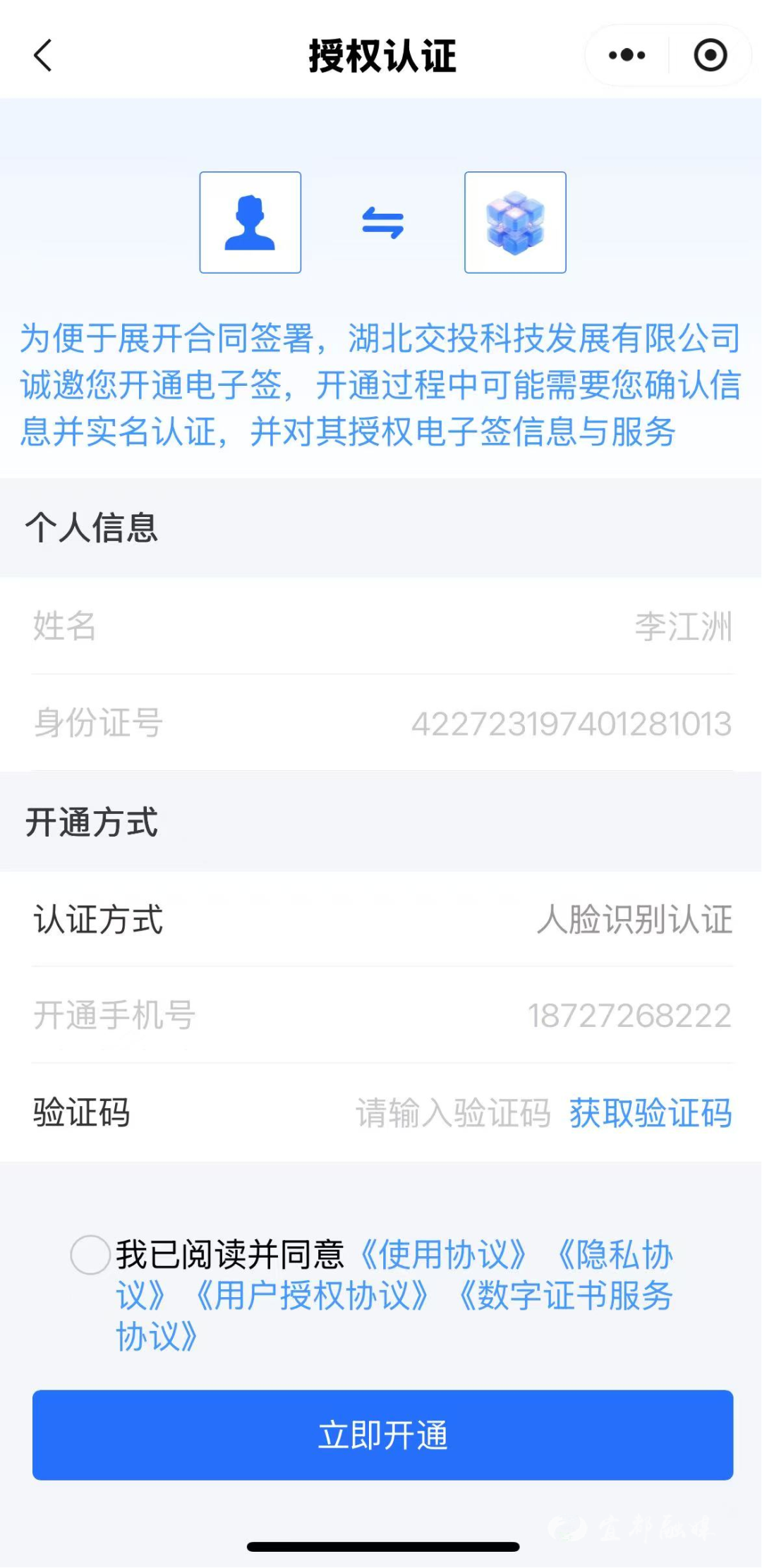Open the 《用户授权协议》 link
The image size is (762, 1568).
310,1296
